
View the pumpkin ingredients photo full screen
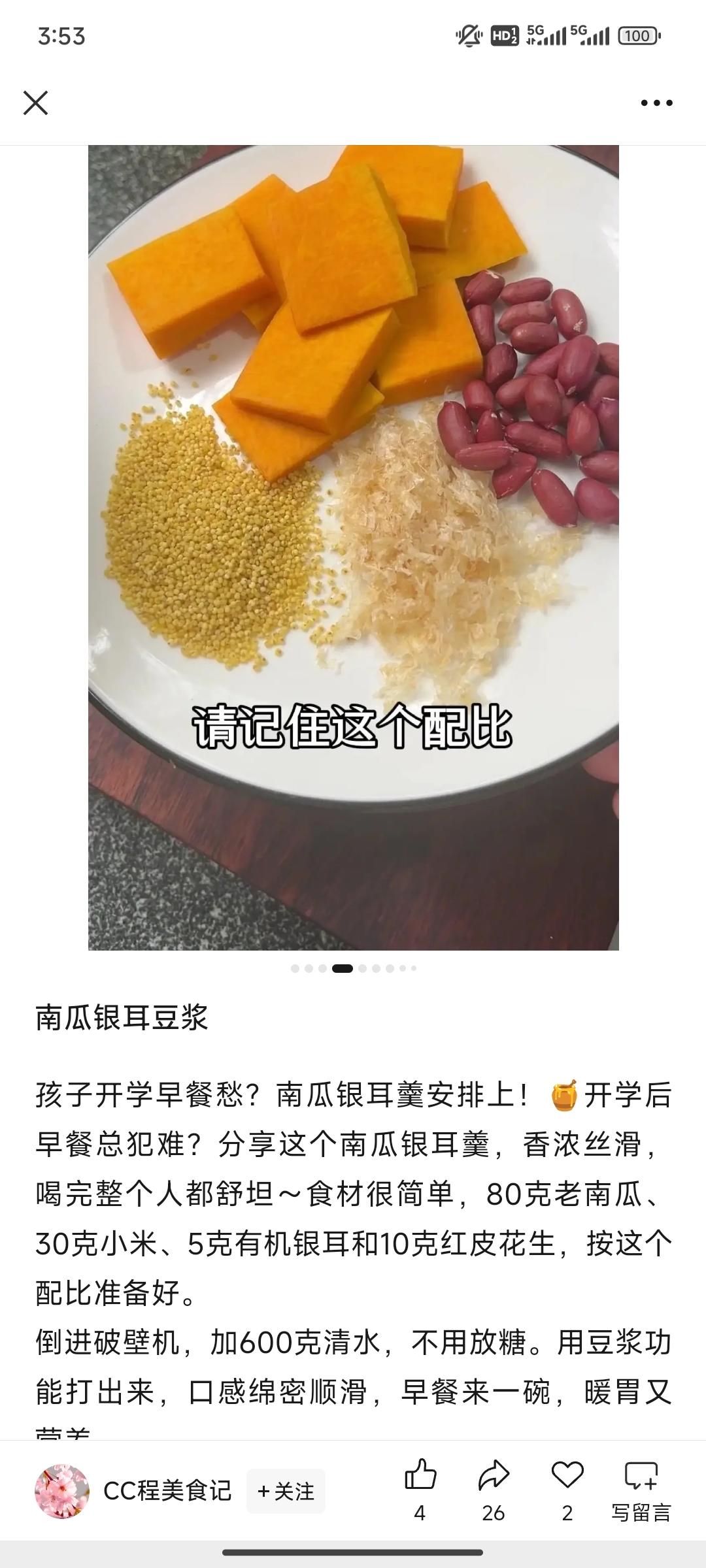353,547
